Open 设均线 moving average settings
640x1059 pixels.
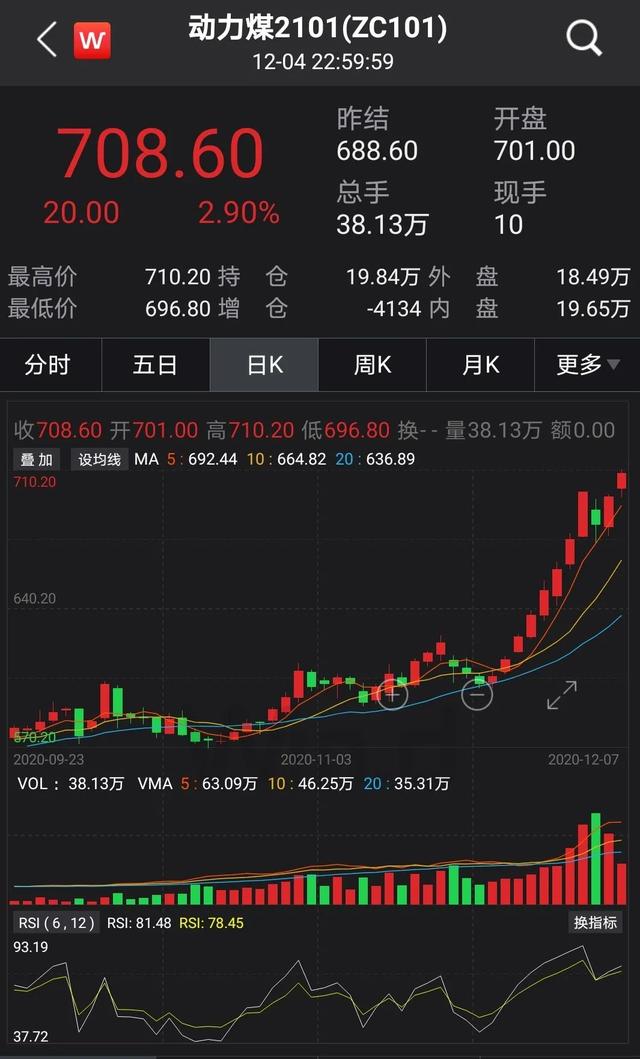(x=99, y=460)
